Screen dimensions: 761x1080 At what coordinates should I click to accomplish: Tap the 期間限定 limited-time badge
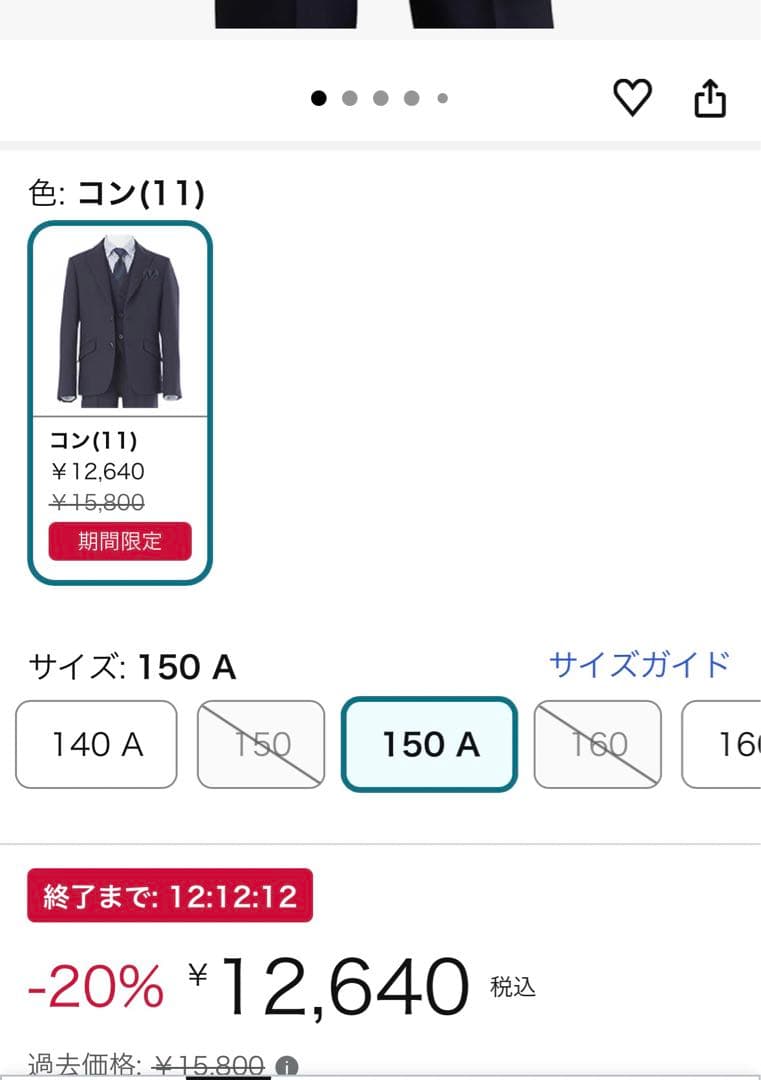coord(119,541)
